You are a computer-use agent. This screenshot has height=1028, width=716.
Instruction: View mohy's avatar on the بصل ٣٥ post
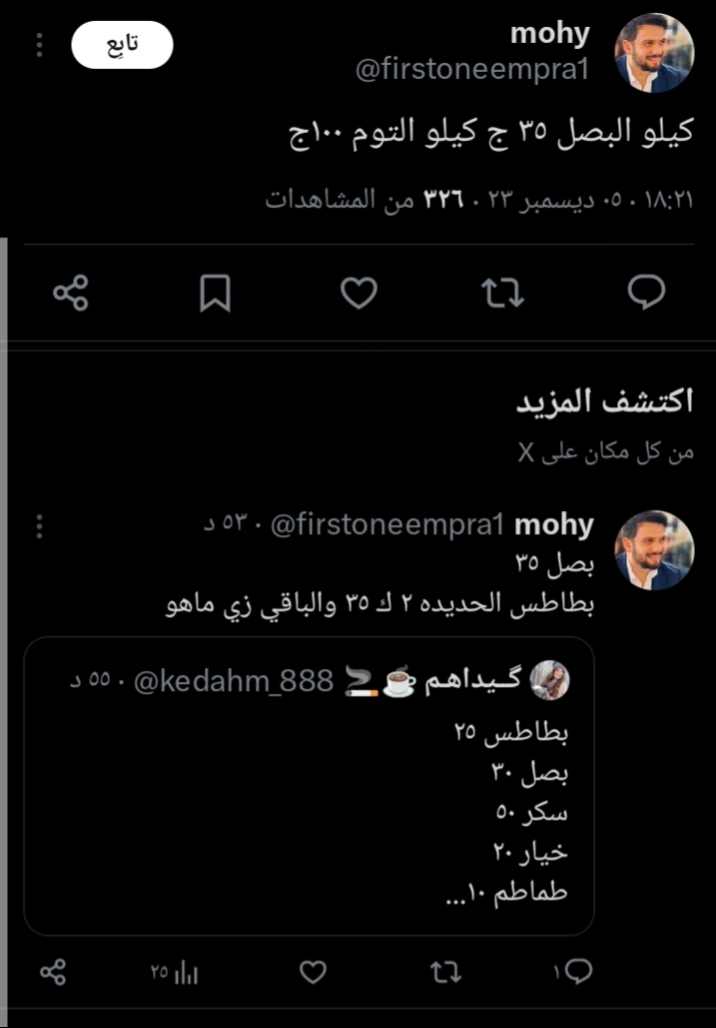point(654,549)
